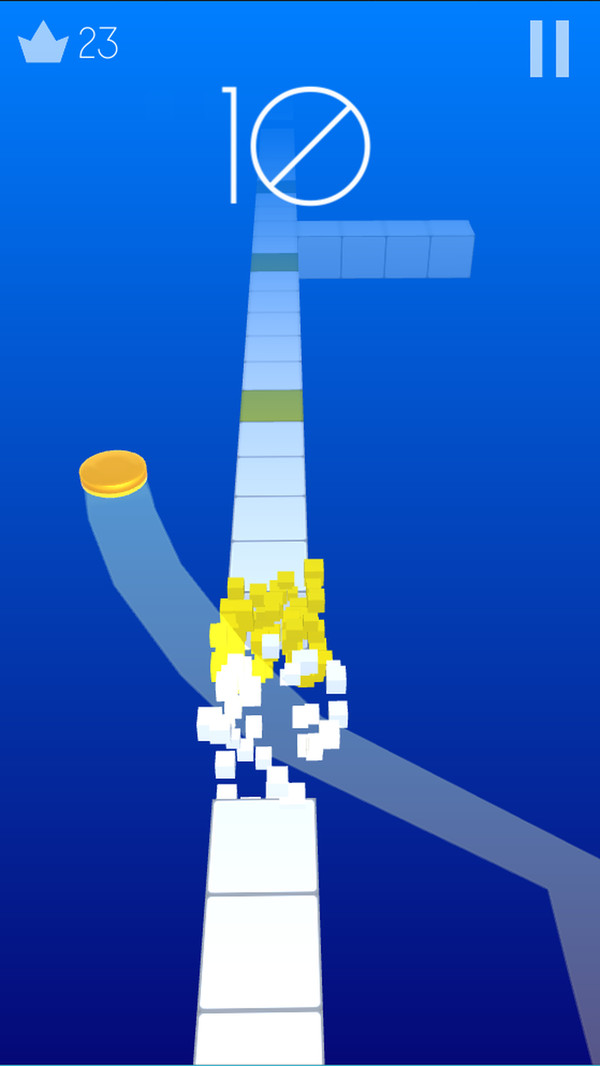Pause the game
Image resolution: width=600 pixels, height=1066 pixels.
tap(549, 48)
